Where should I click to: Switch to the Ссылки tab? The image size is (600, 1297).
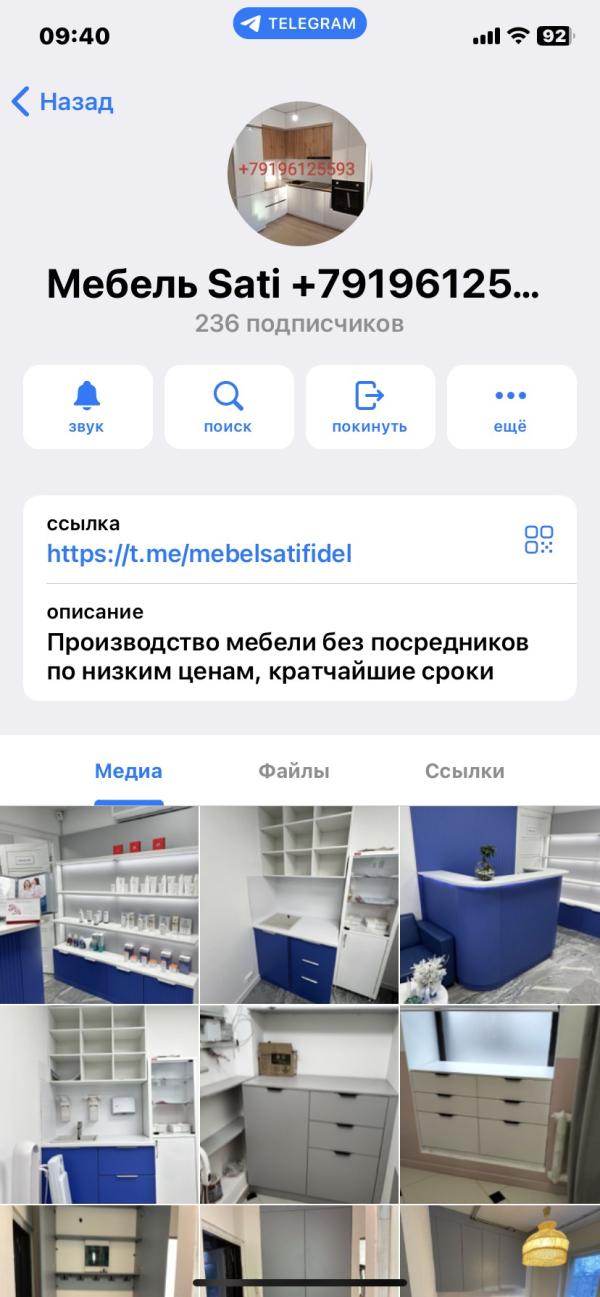click(464, 771)
